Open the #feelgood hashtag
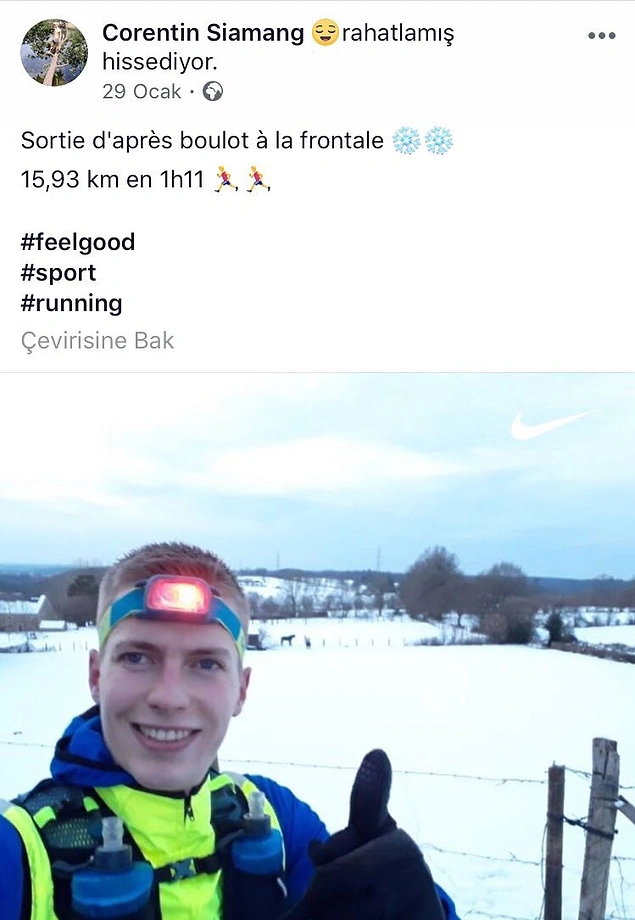635x920 pixels. click(78, 242)
